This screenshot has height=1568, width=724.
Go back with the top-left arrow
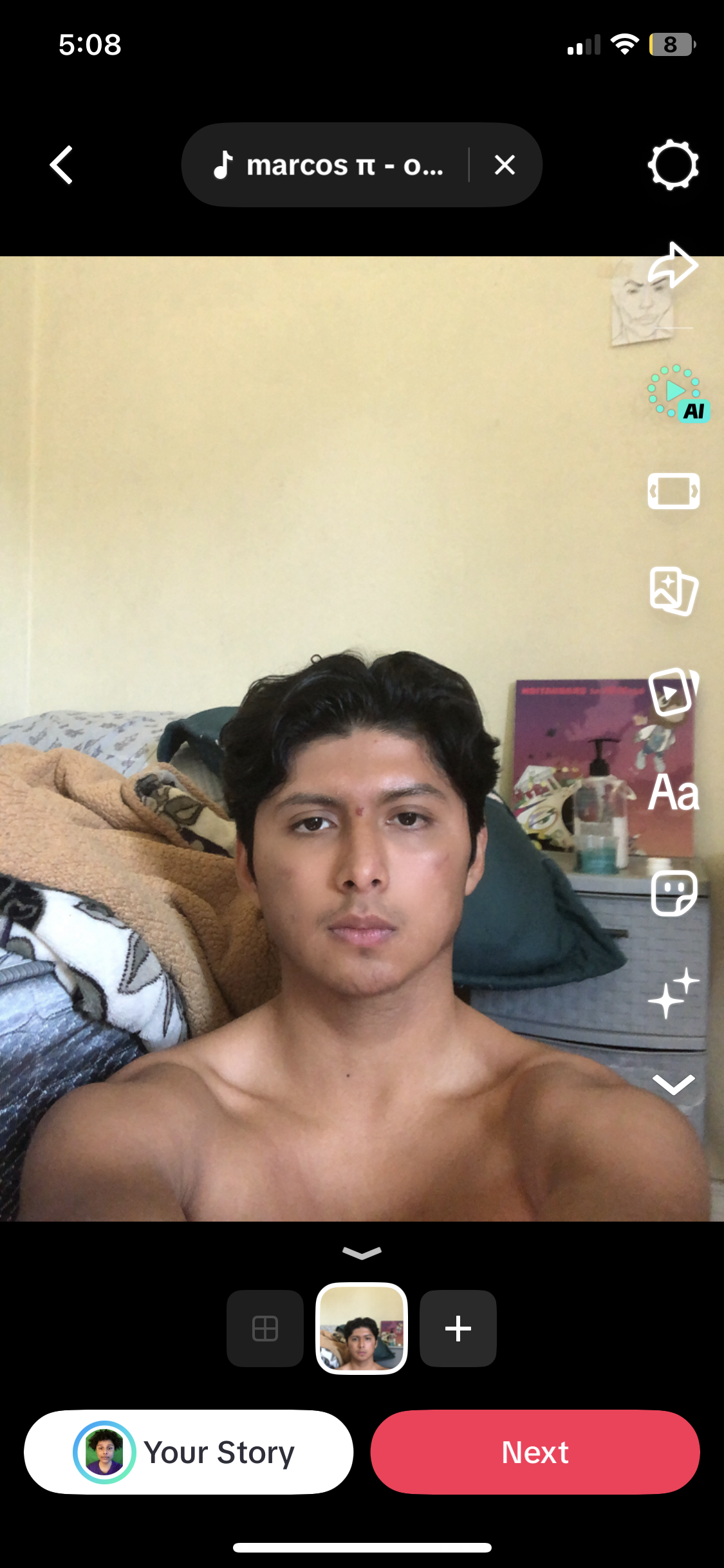61,165
